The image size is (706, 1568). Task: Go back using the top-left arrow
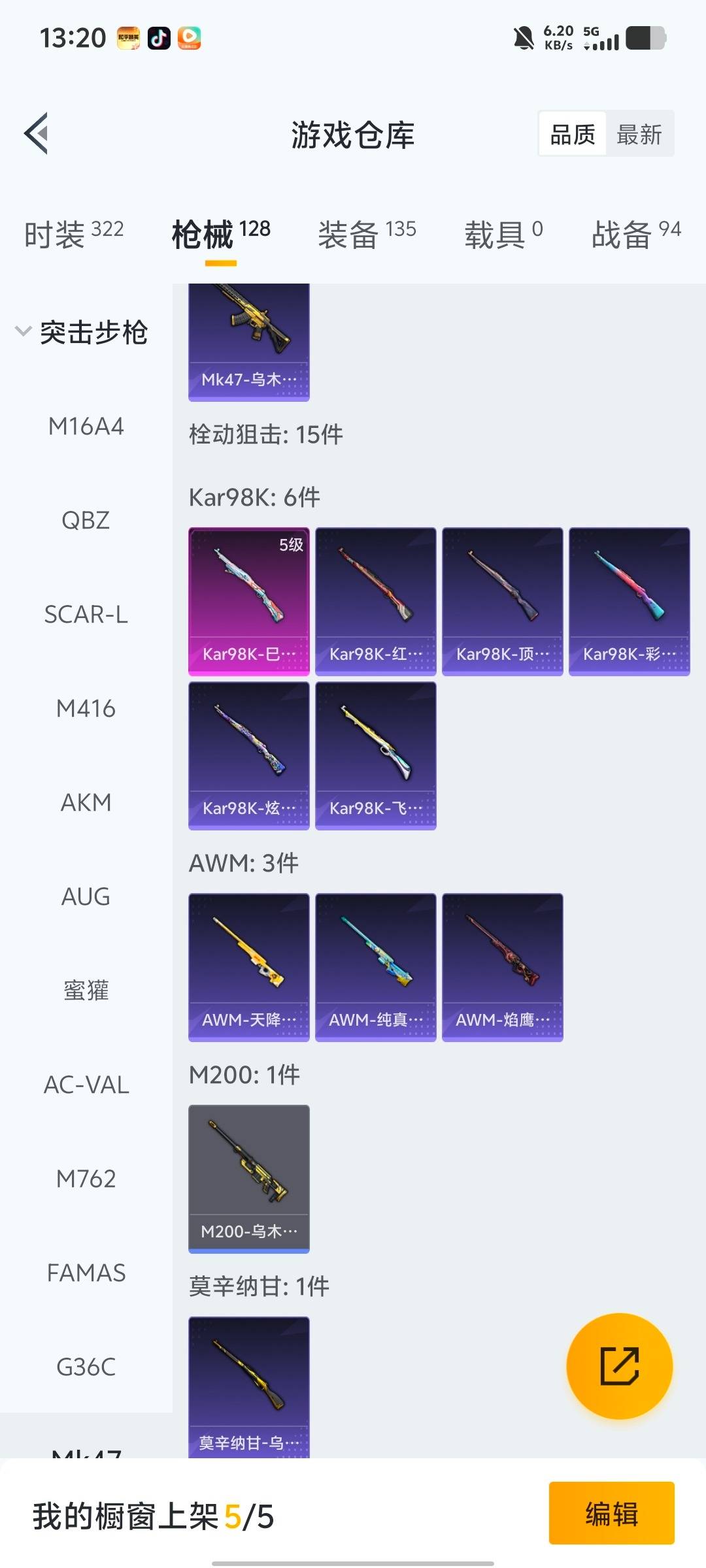[37, 134]
